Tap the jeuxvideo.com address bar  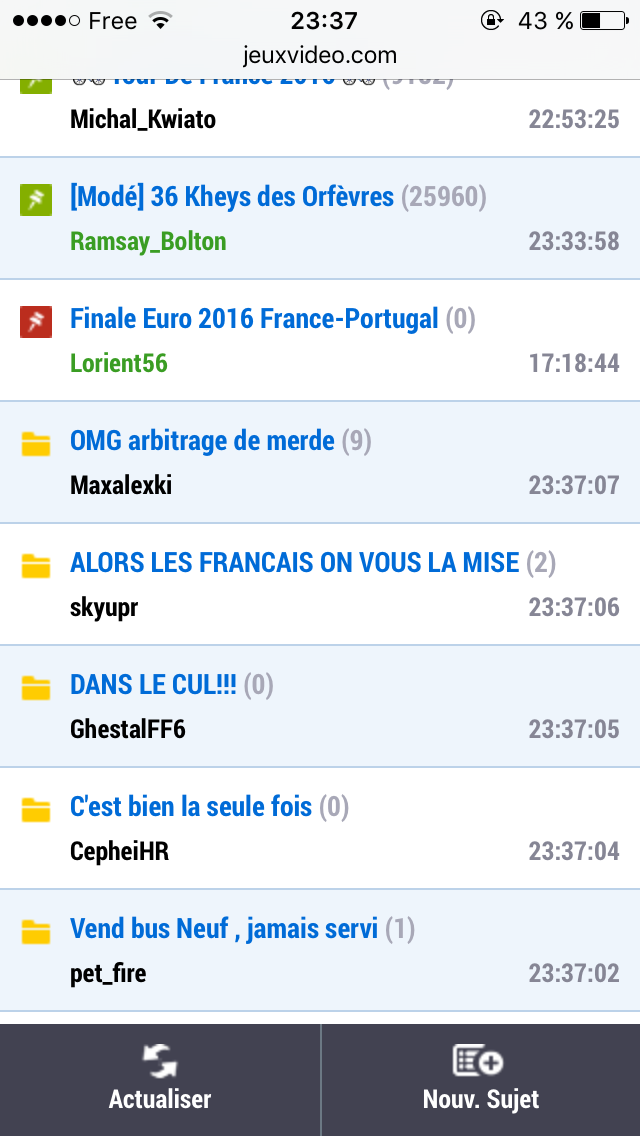coord(320,55)
